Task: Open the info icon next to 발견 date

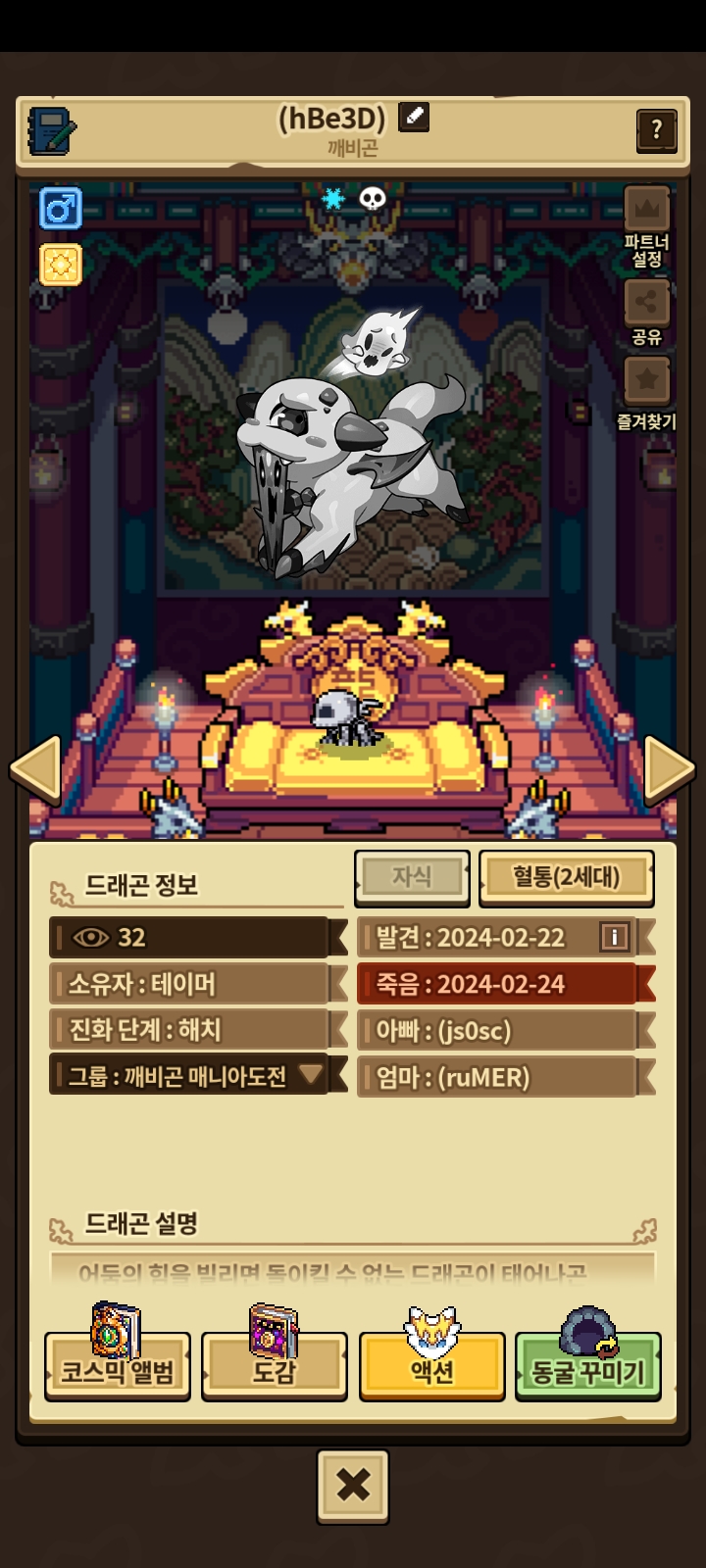Action: click(614, 938)
